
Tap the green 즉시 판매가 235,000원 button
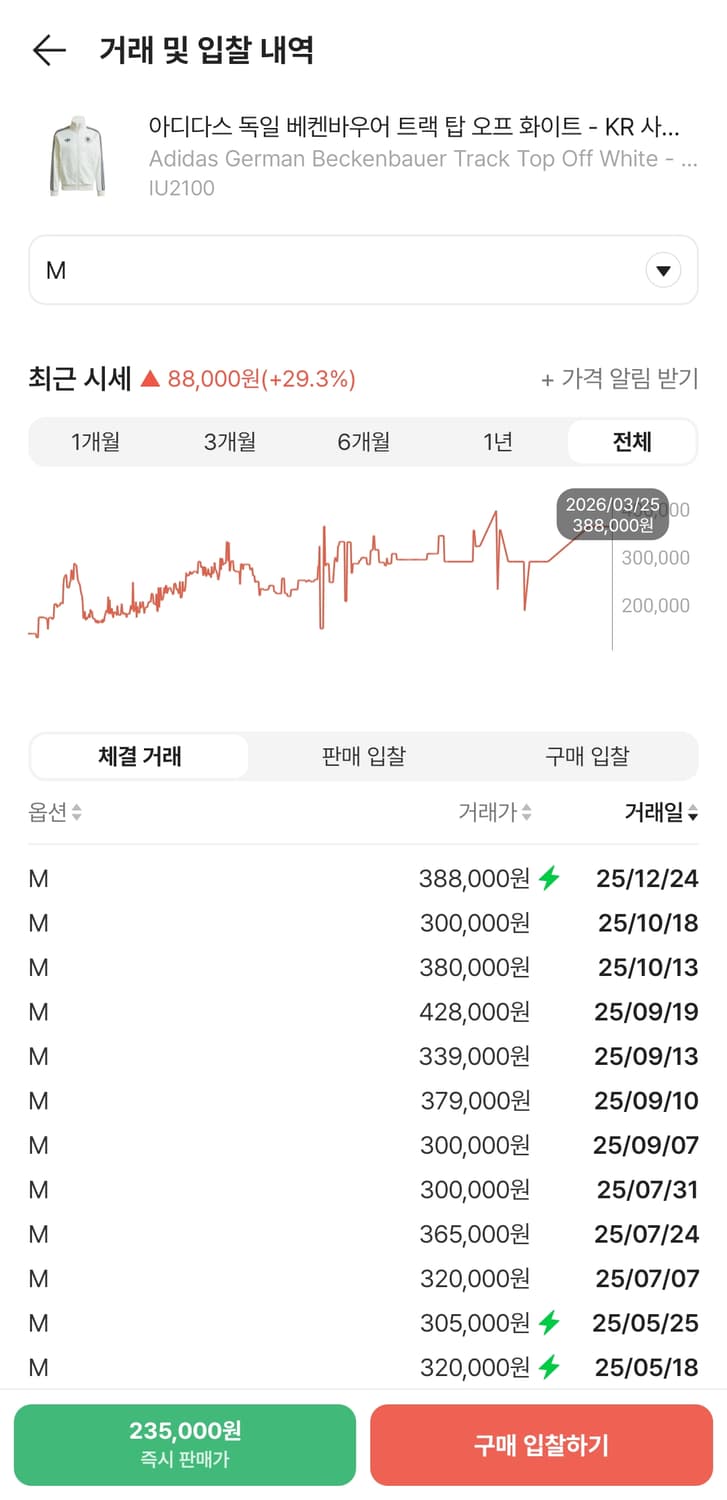(184, 1444)
